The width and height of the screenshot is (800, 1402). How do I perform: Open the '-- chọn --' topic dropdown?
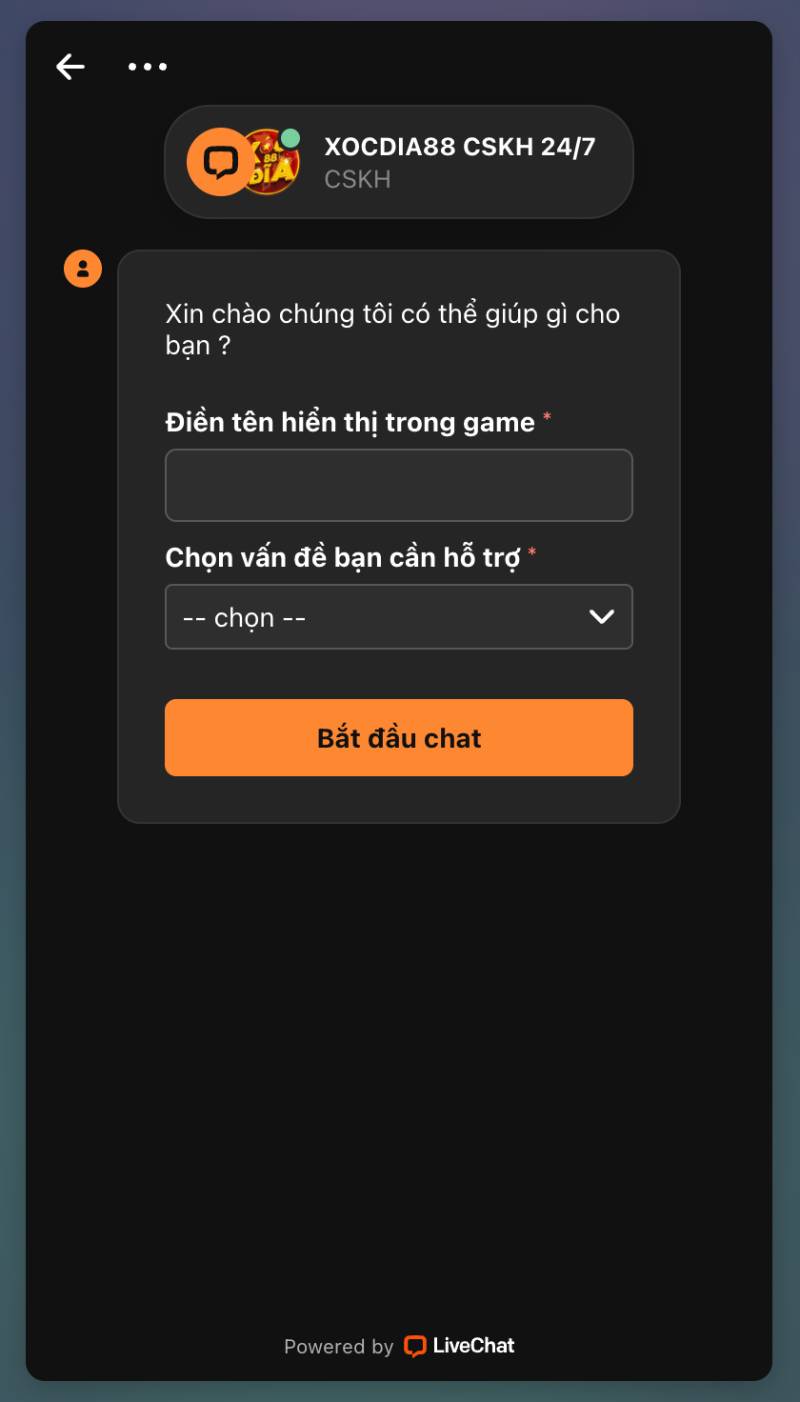[398, 617]
